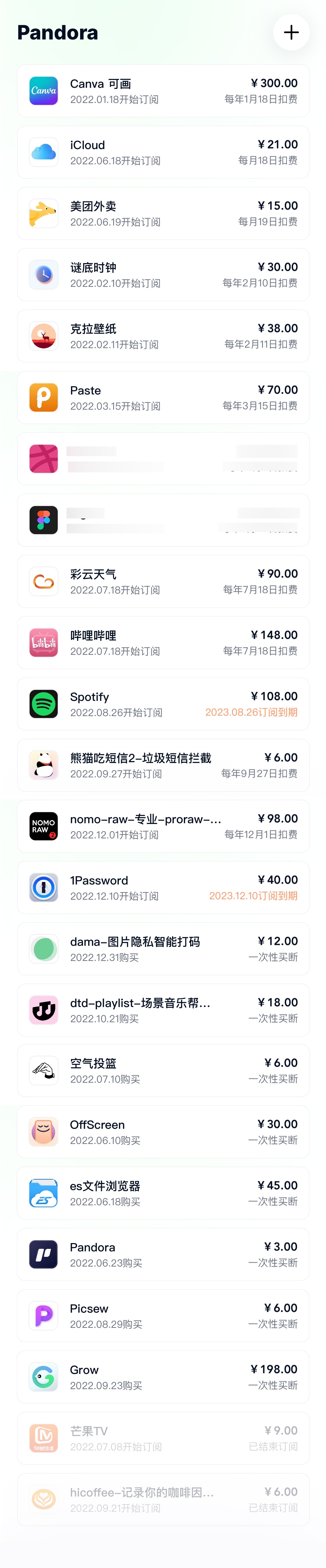Open the iCloud subscription entry
326x1568 pixels.
(x=163, y=152)
